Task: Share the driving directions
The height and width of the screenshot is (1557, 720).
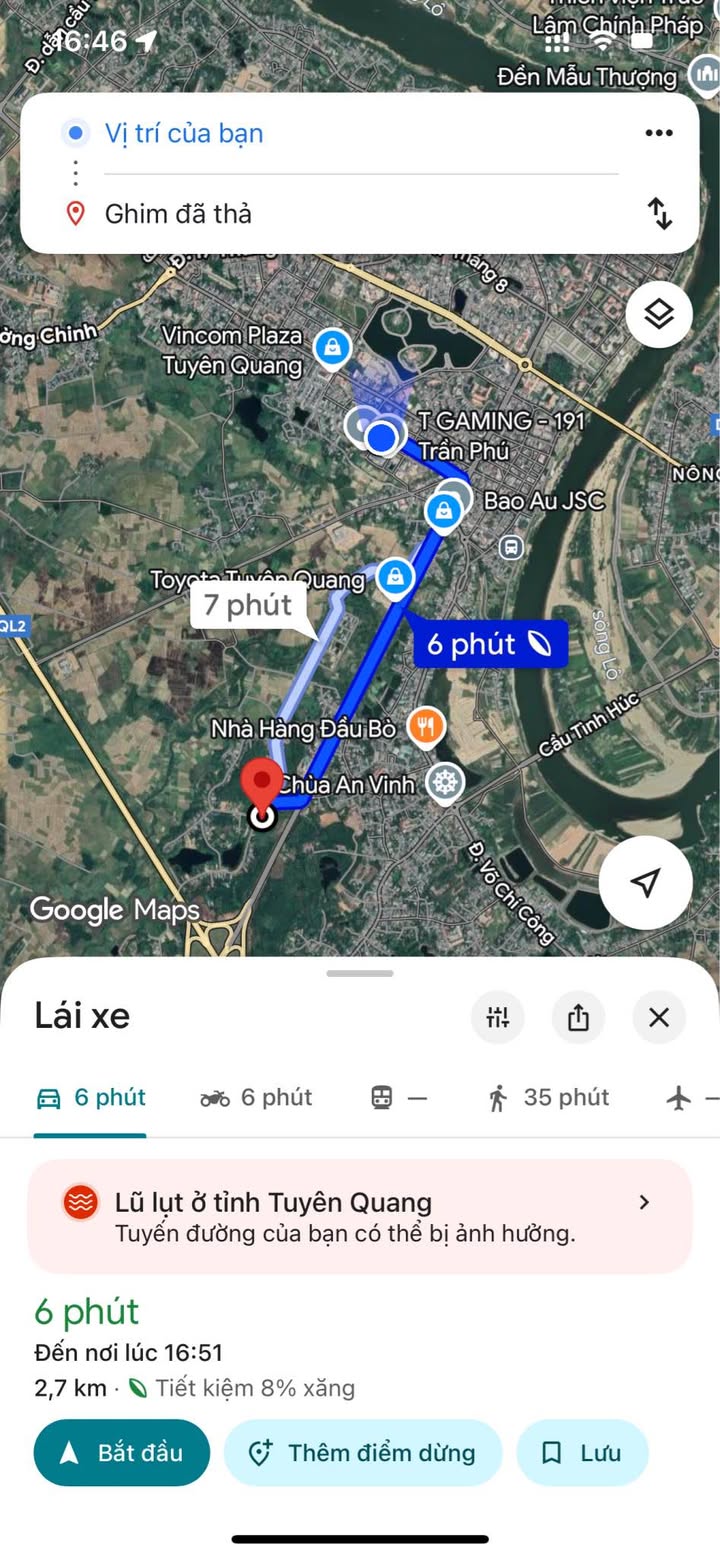Action: click(578, 1018)
